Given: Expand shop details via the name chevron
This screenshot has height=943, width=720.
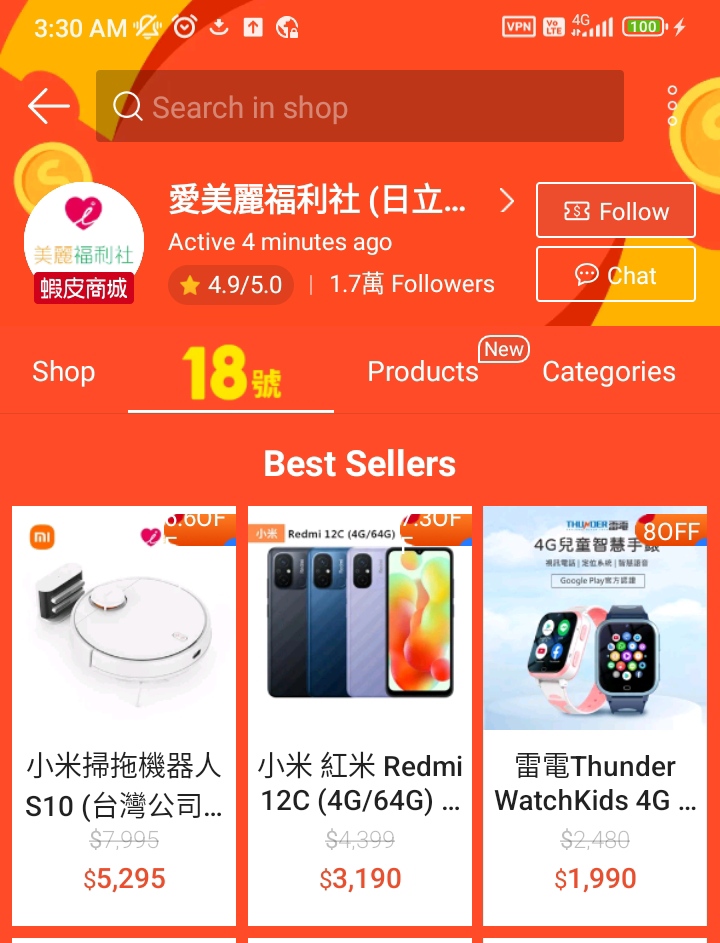Looking at the screenshot, I should tap(507, 202).
